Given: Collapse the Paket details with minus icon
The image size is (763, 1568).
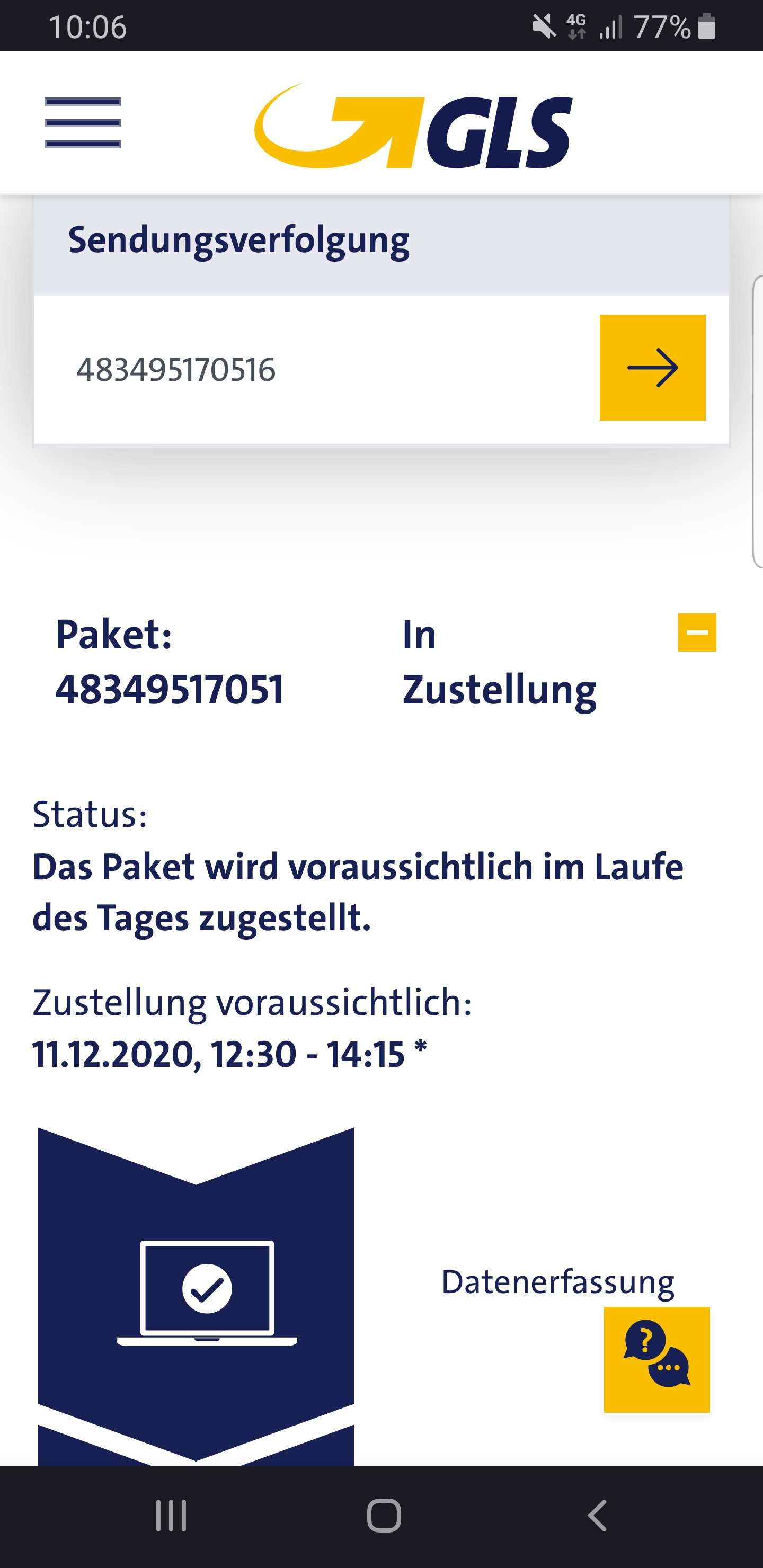Looking at the screenshot, I should tap(697, 632).
